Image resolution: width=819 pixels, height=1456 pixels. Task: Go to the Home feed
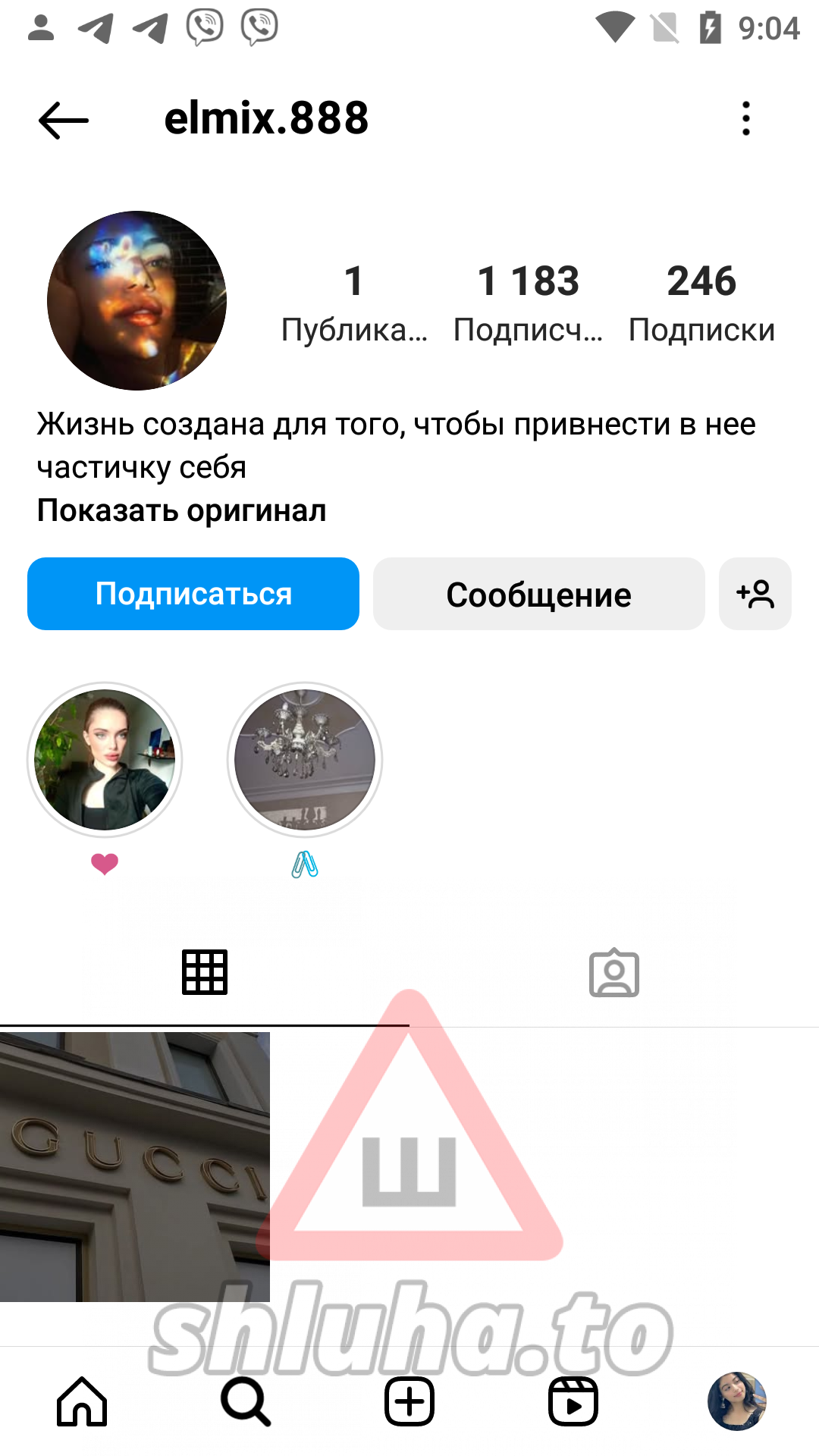click(x=82, y=1401)
